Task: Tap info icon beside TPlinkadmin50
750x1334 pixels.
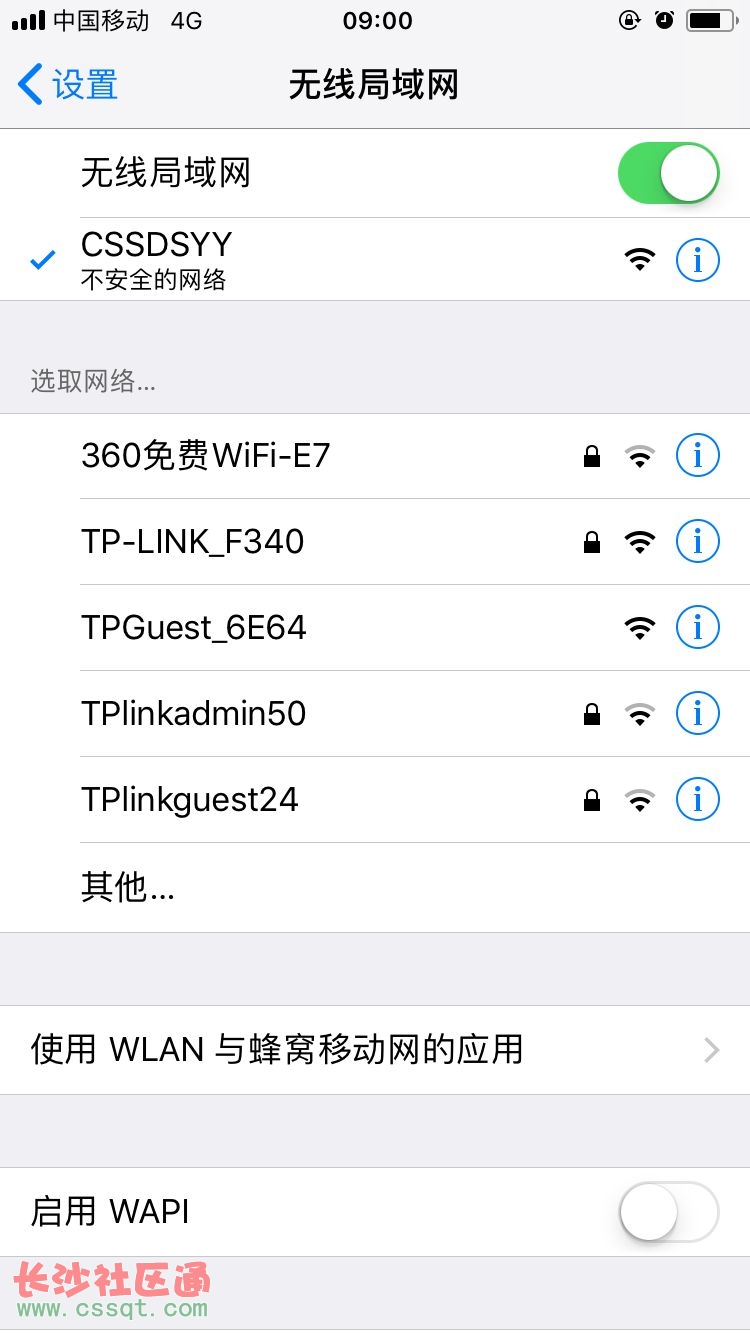Action: [698, 714]
